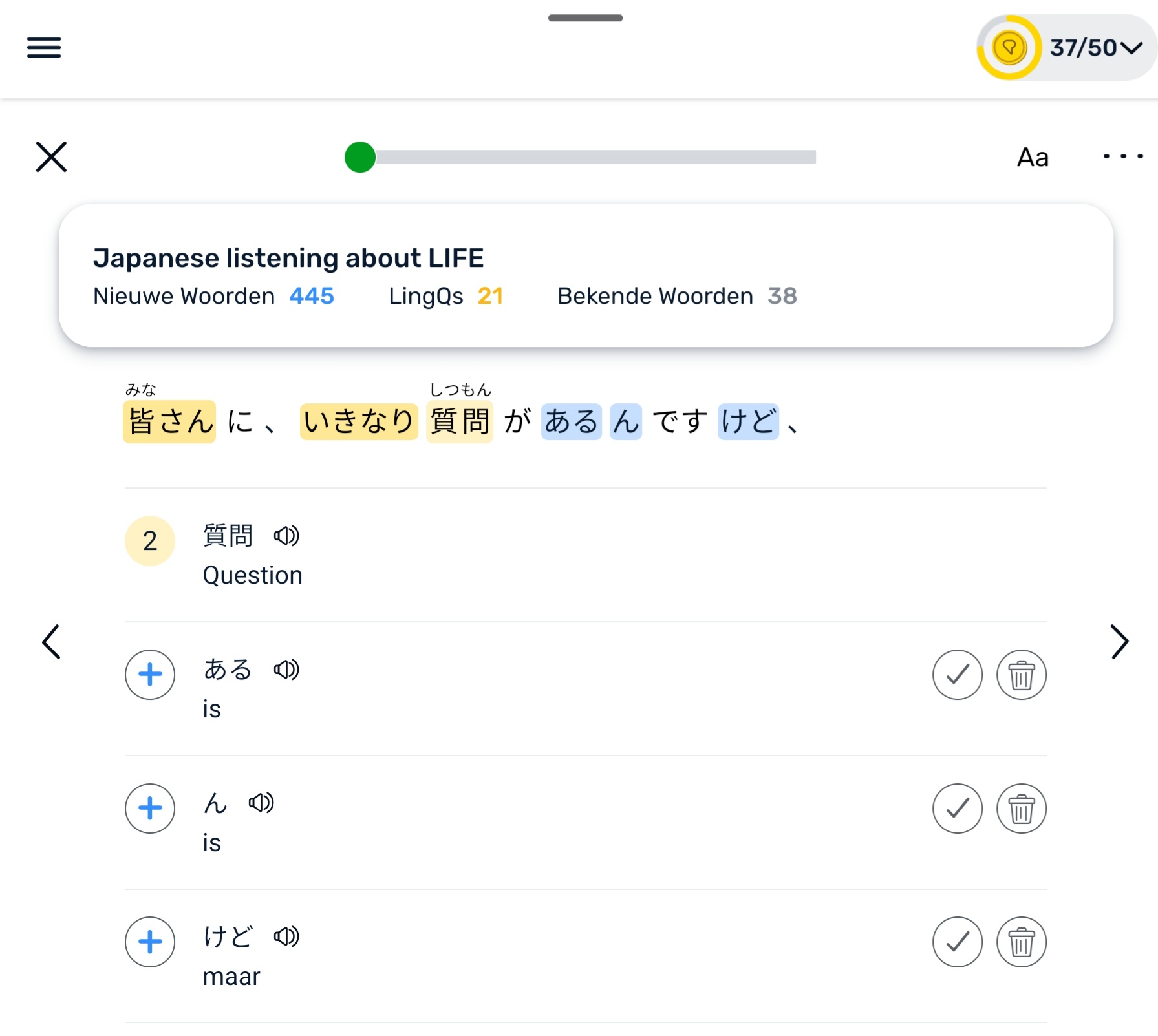Viewport: 1158px width, 1036px height.
Task: Add けど as a LingQ
Action: point(150,942)
